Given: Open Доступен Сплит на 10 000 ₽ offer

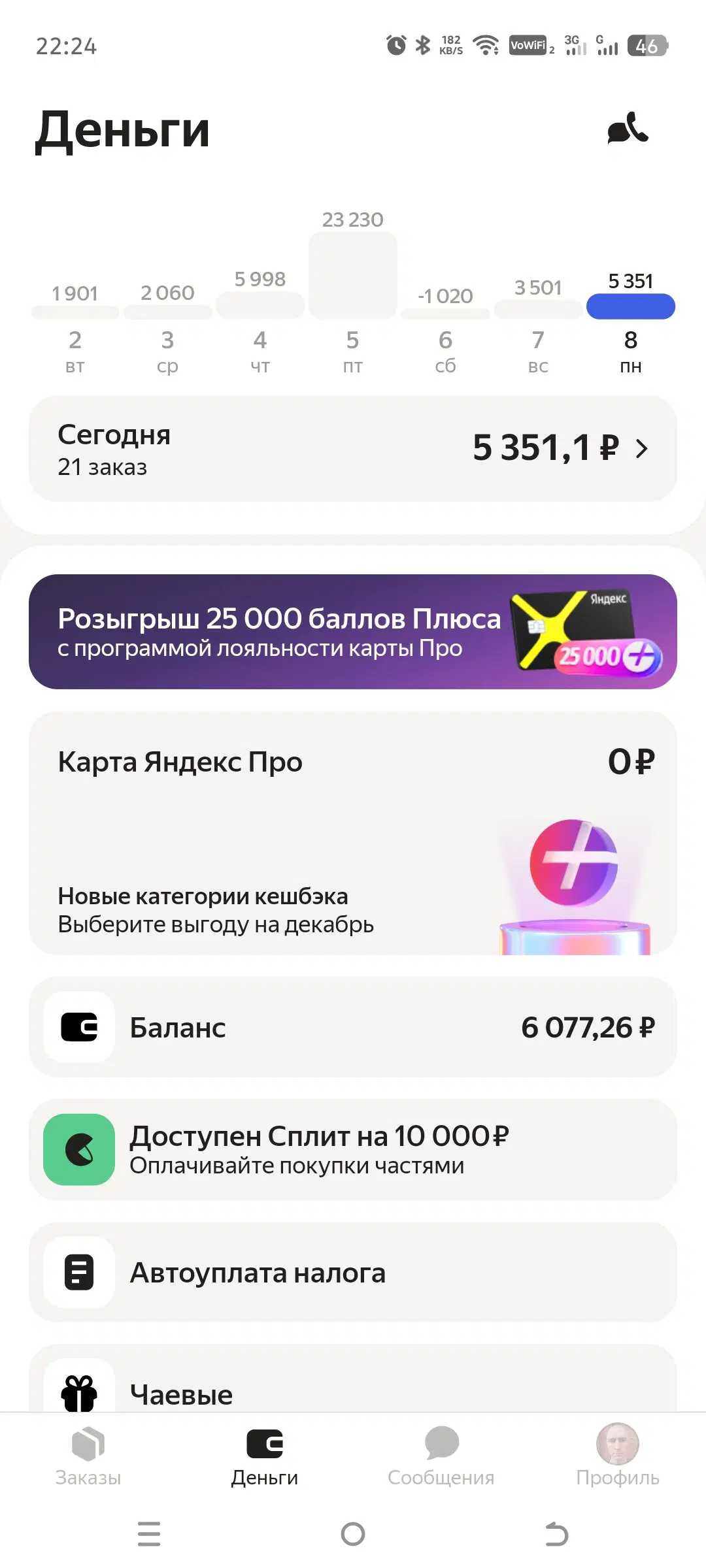Looking at the screenshot, I should (x=353, y=1150).
